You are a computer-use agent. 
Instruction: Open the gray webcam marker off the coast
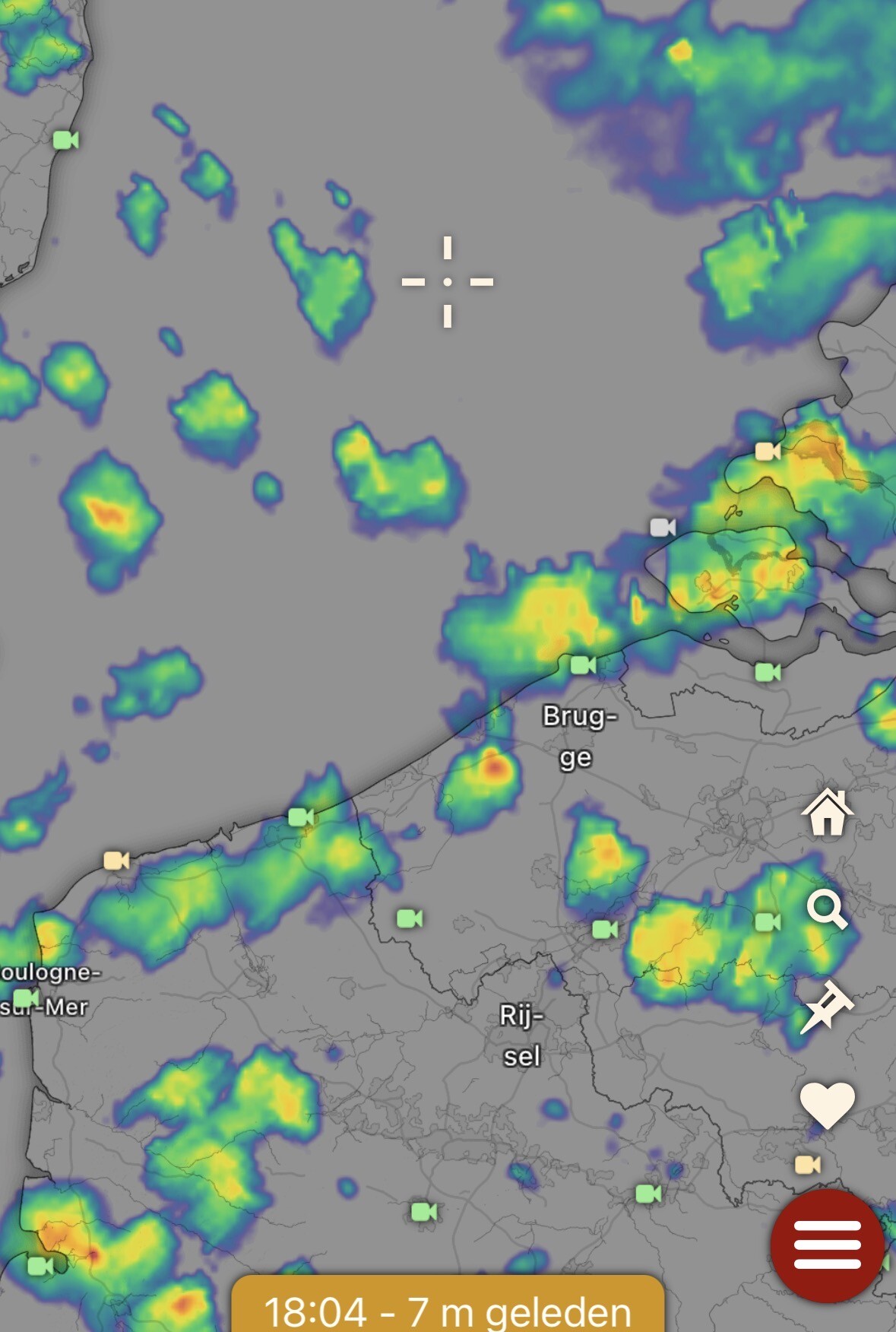663,527
